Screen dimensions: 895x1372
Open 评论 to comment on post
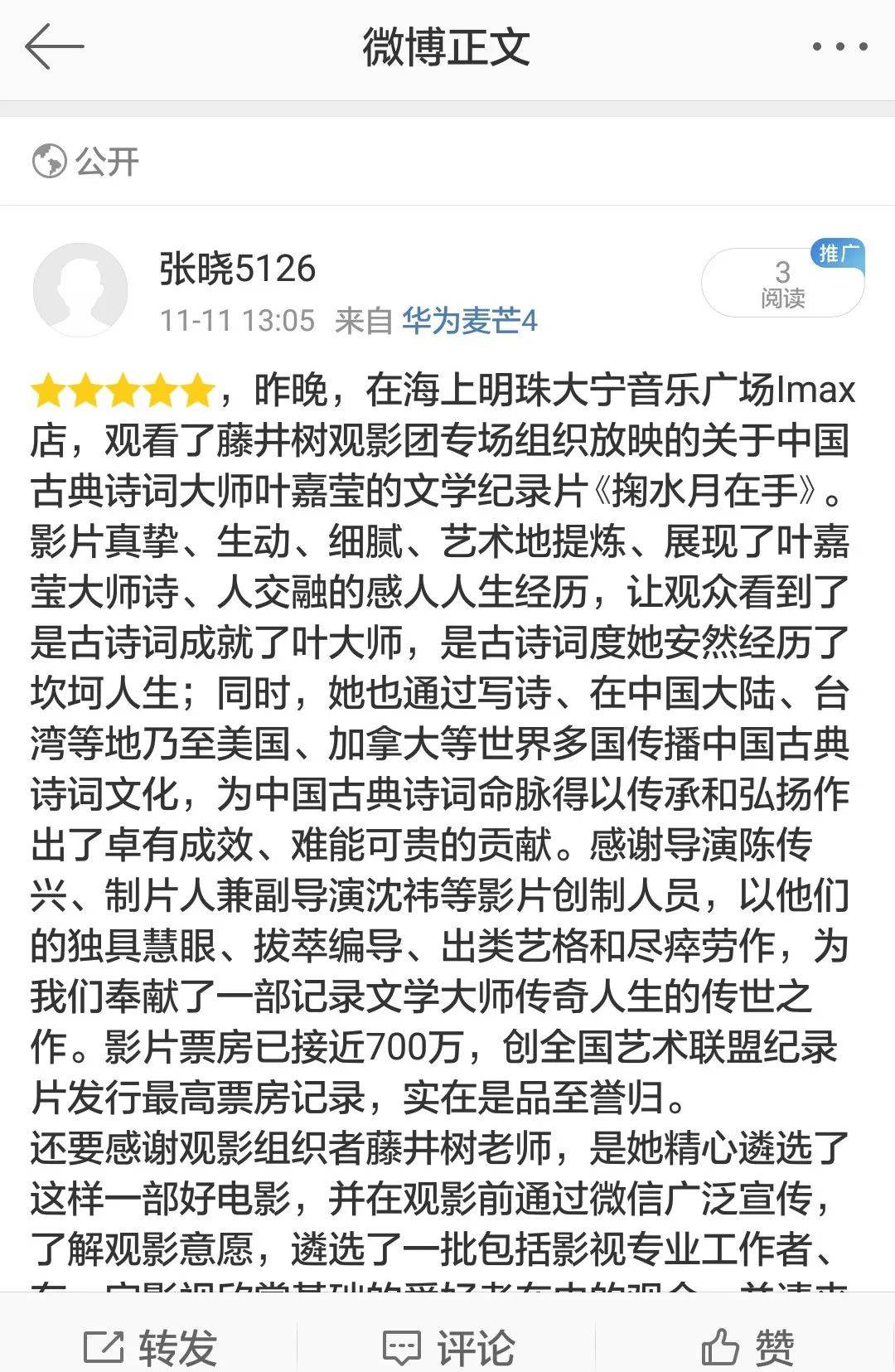448,1347
